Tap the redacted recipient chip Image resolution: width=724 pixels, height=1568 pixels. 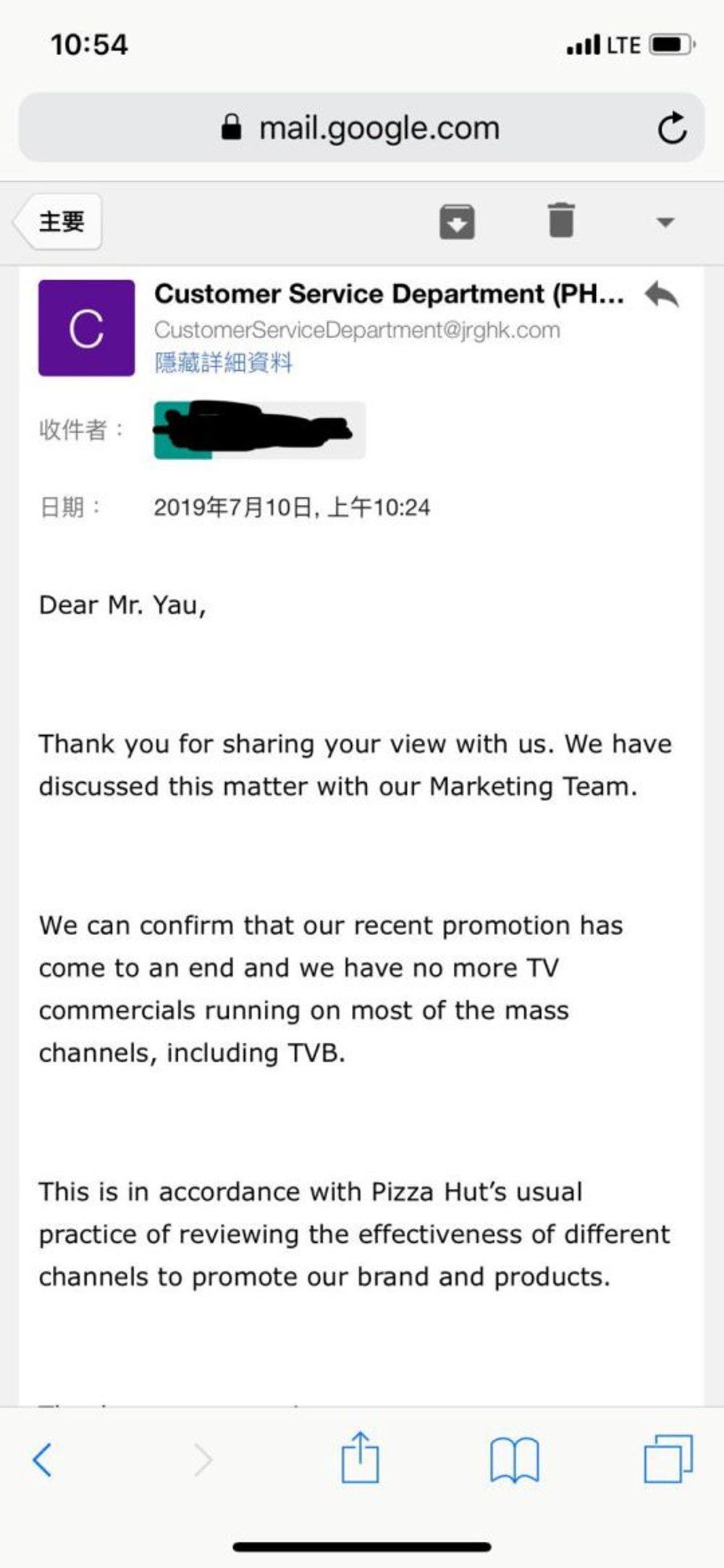[x=259, y=430]
